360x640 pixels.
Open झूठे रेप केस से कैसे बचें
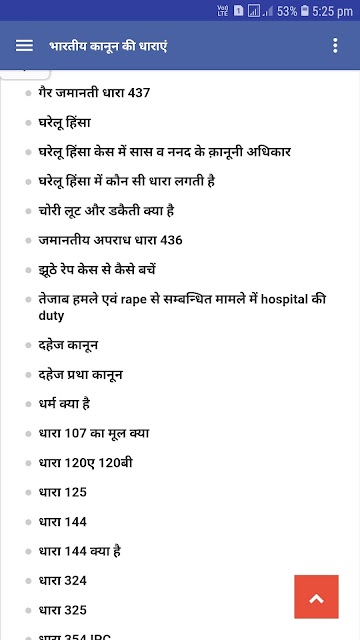click(x=97, y=270)
